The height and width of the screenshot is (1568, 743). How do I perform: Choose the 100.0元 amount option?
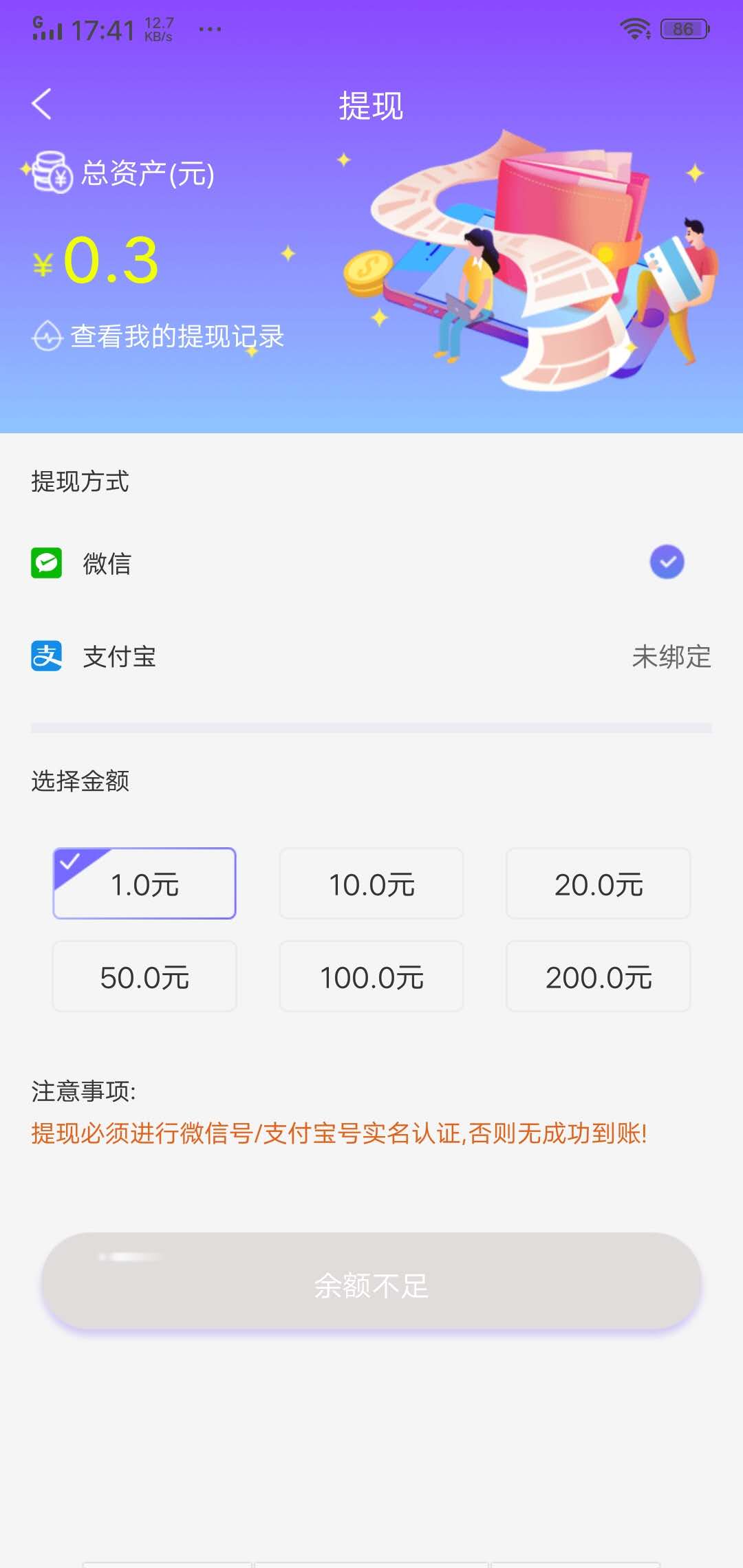tap(370, 977)
